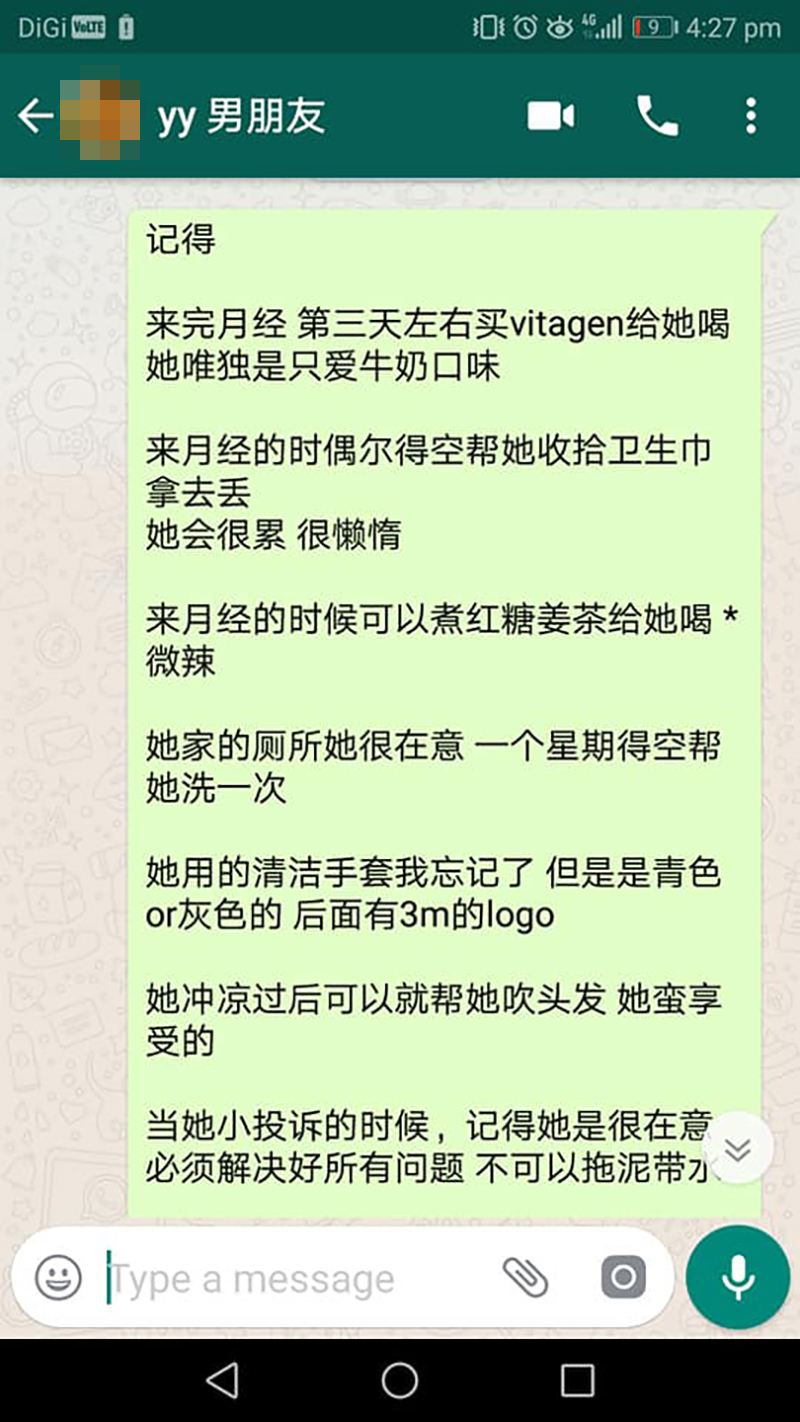Open recent apps from navigation bar
Screen dimensions: 800x1422
[577, 1381]
